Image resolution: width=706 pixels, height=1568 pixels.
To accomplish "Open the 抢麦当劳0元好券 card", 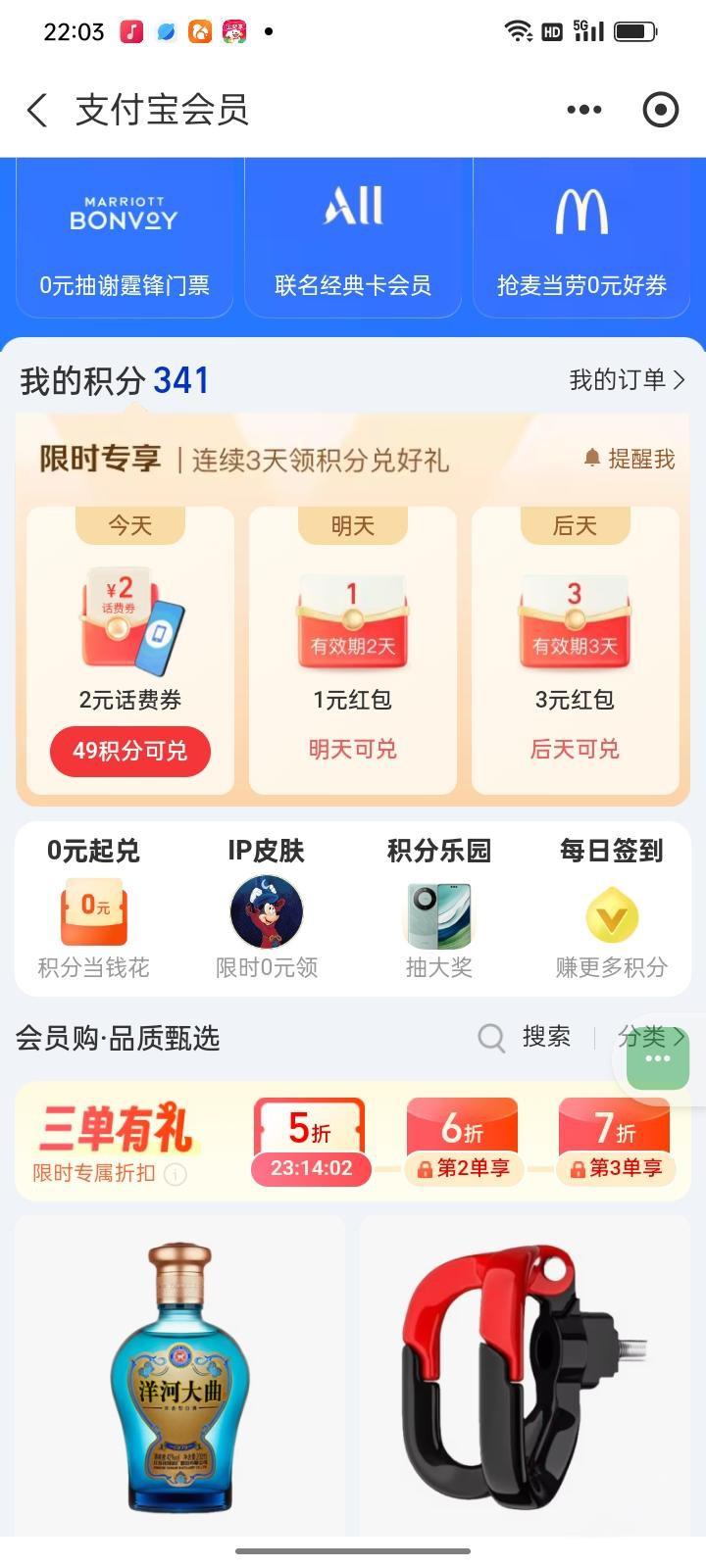I will [x=581, y=238].
